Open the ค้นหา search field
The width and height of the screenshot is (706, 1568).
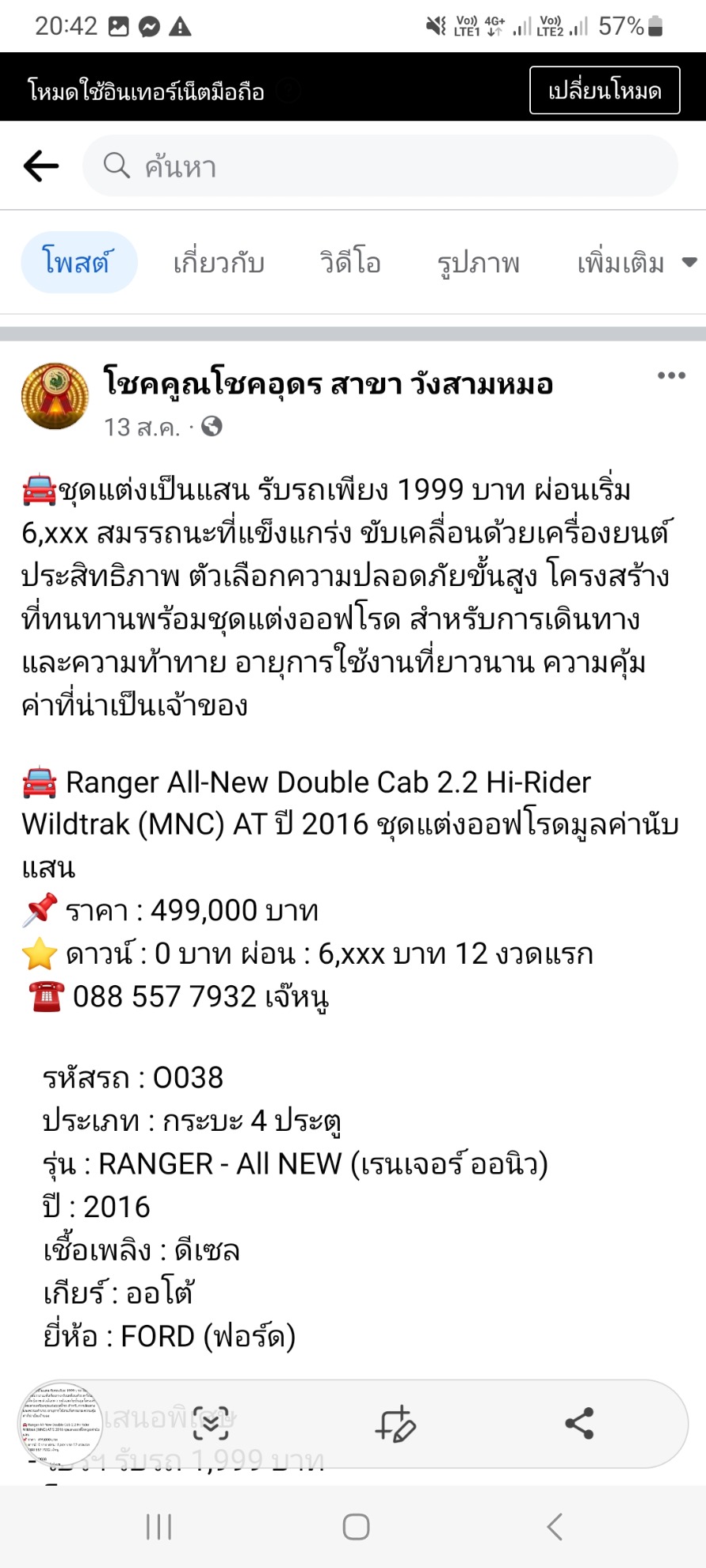coord(380,166)
